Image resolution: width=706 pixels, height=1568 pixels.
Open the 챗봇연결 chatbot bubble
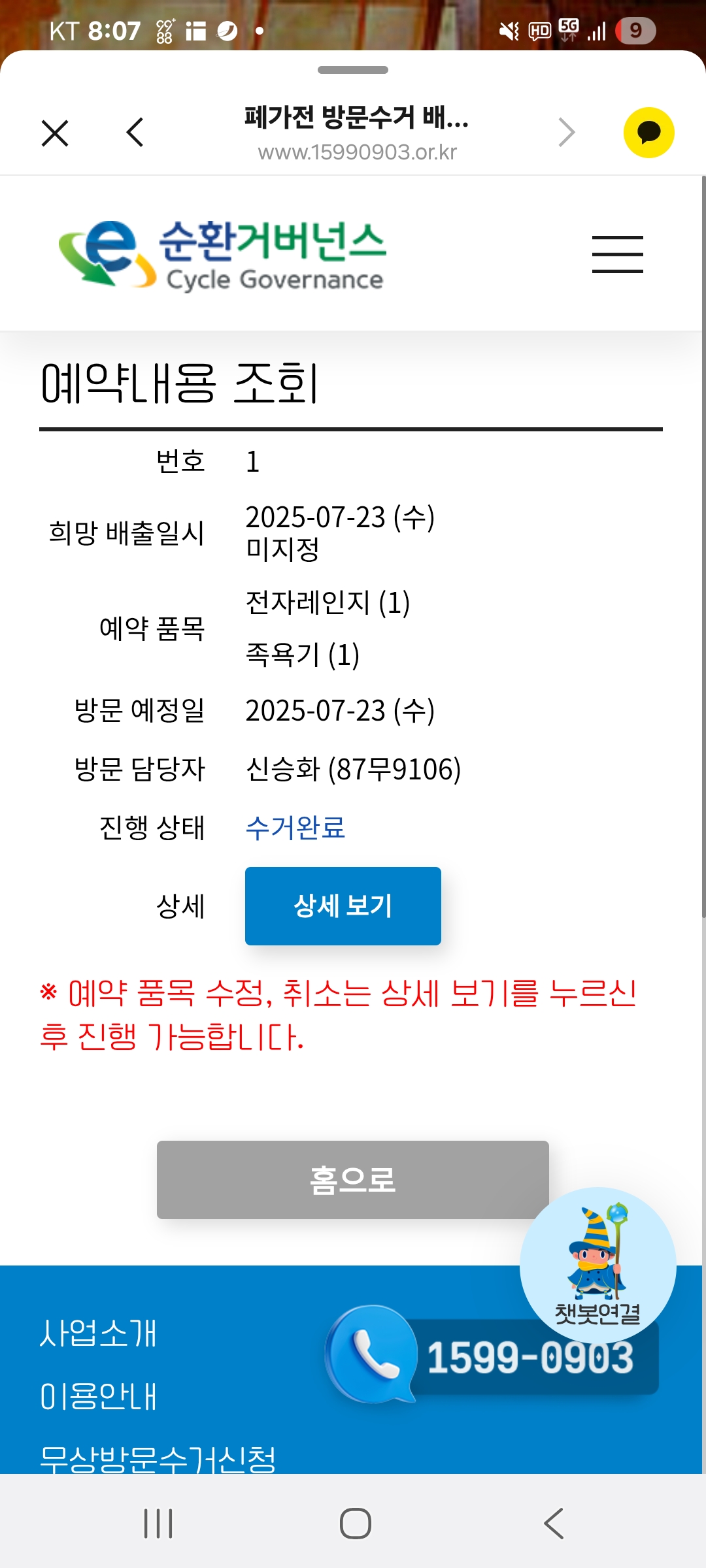click(597, 1266)
